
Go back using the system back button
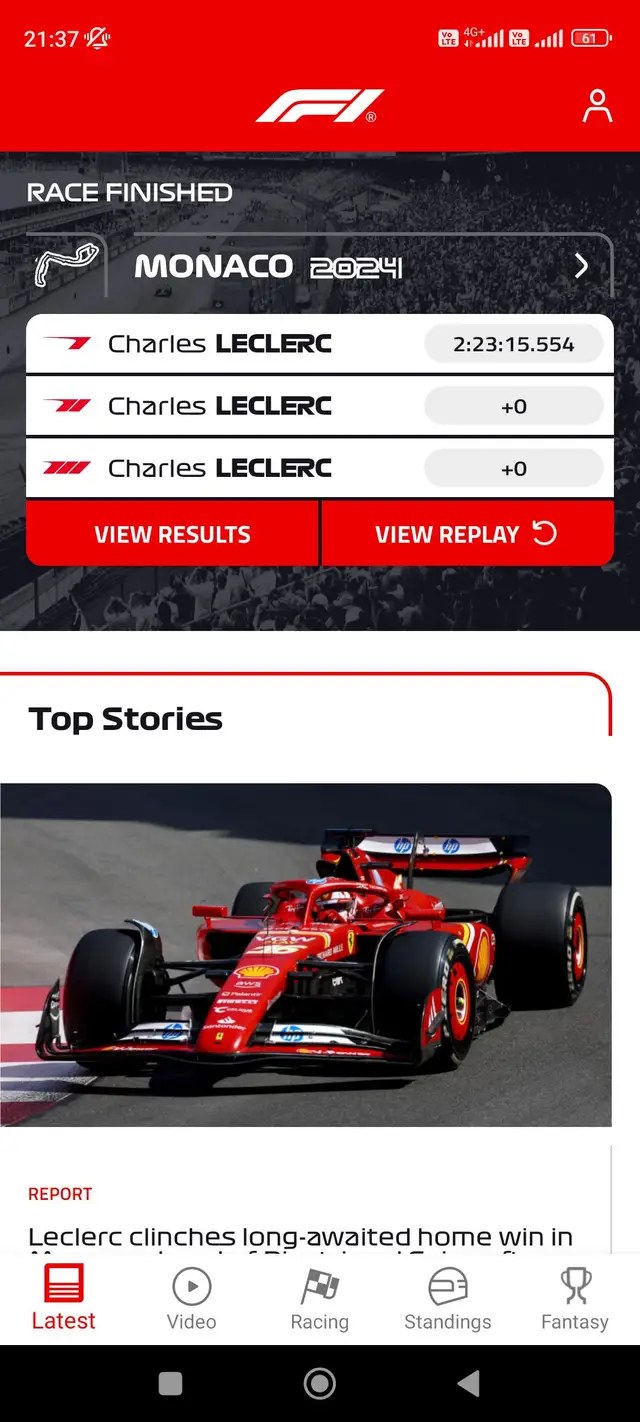pos(468,1383)
